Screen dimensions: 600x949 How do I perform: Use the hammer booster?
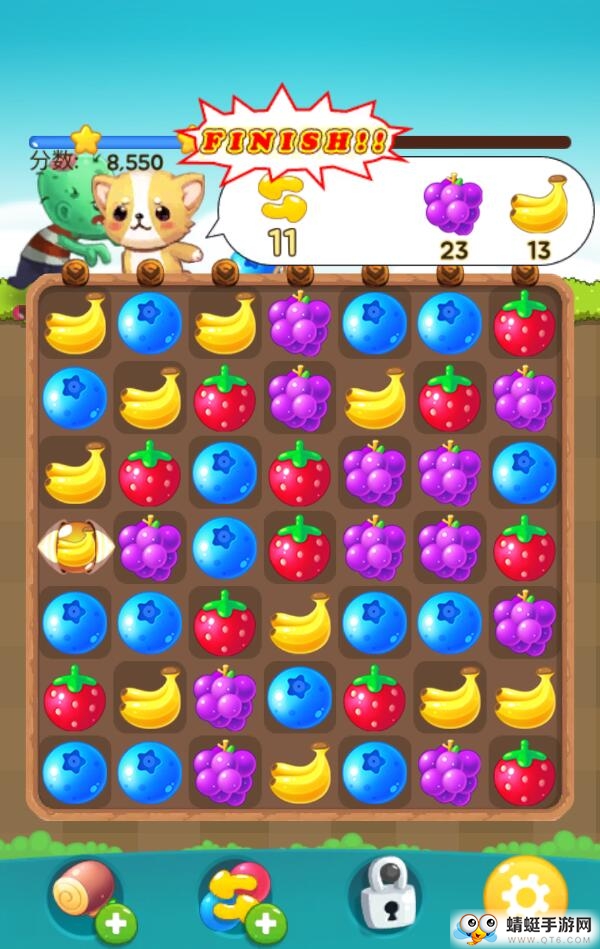pos(87,893)
